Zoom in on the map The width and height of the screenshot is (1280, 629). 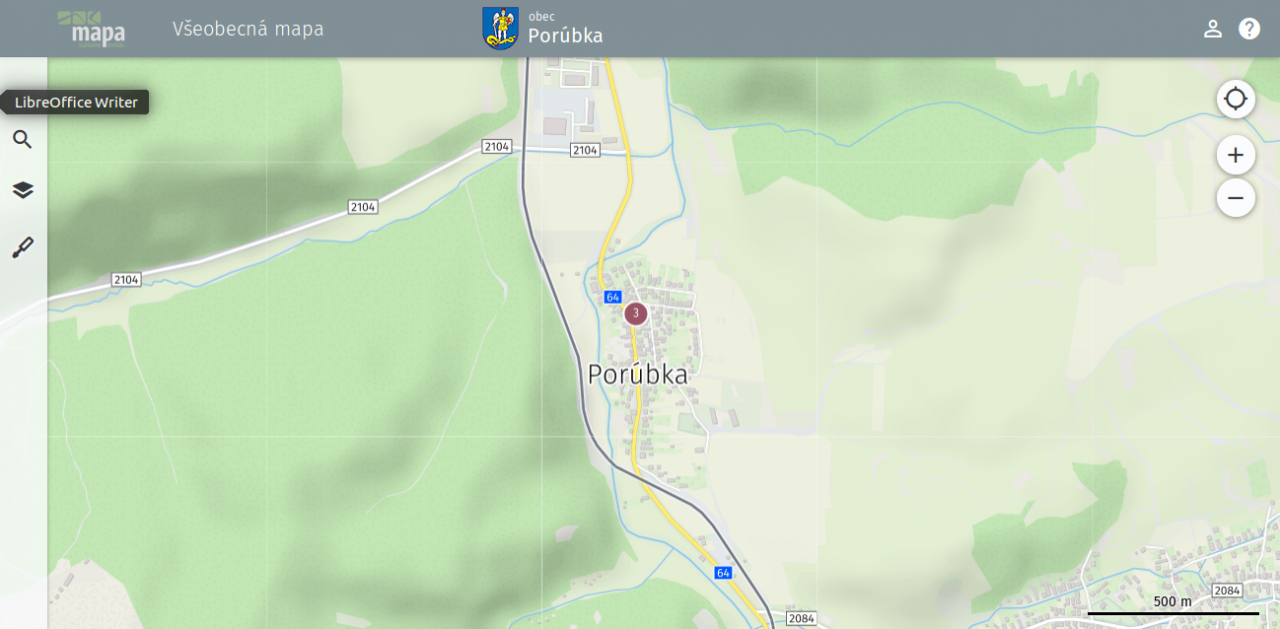(1235, 155)
